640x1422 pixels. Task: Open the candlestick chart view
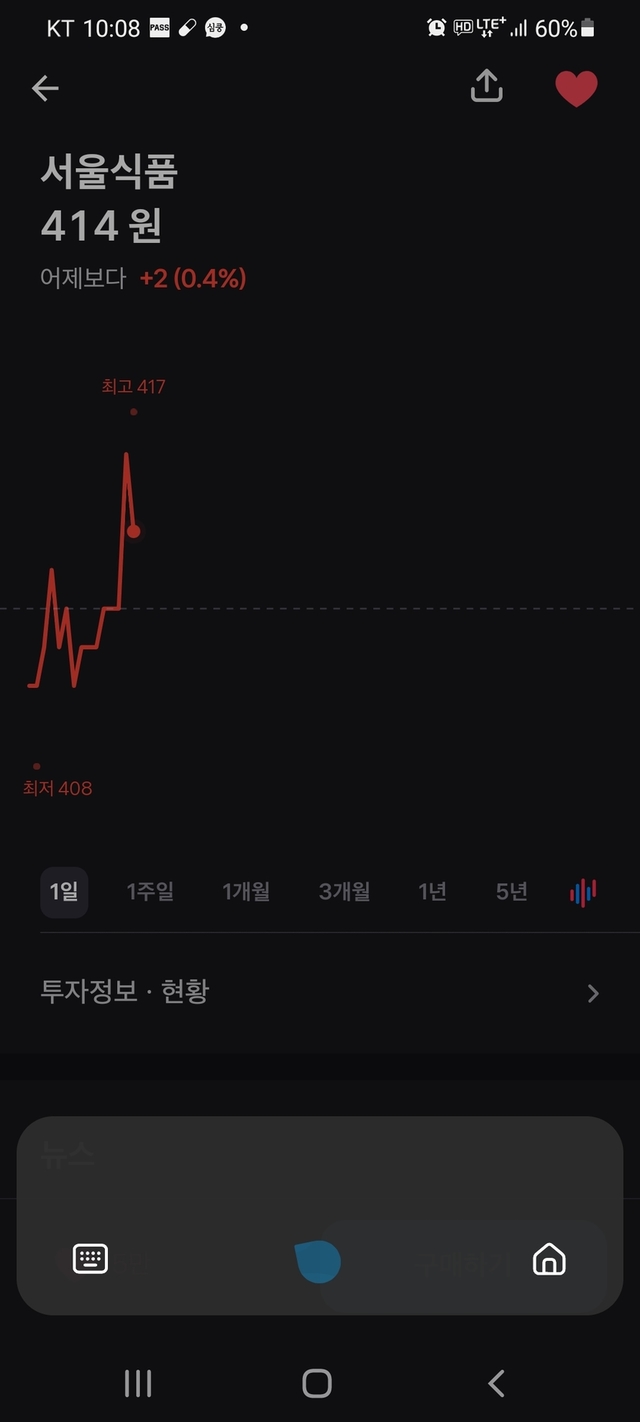(583, 892)
